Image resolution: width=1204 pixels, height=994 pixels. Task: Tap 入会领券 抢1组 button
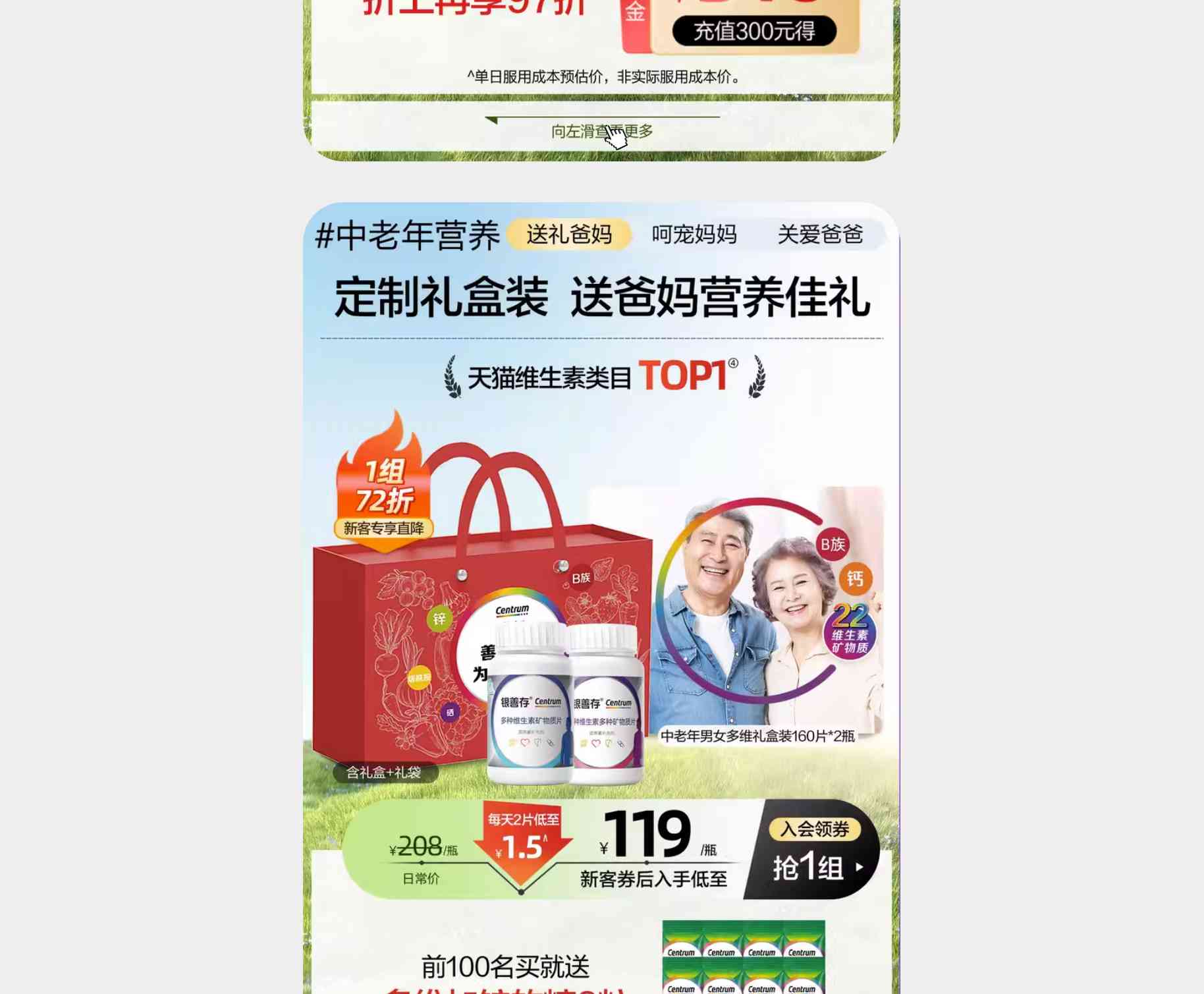pyautogui.click(x=814, y=850)
